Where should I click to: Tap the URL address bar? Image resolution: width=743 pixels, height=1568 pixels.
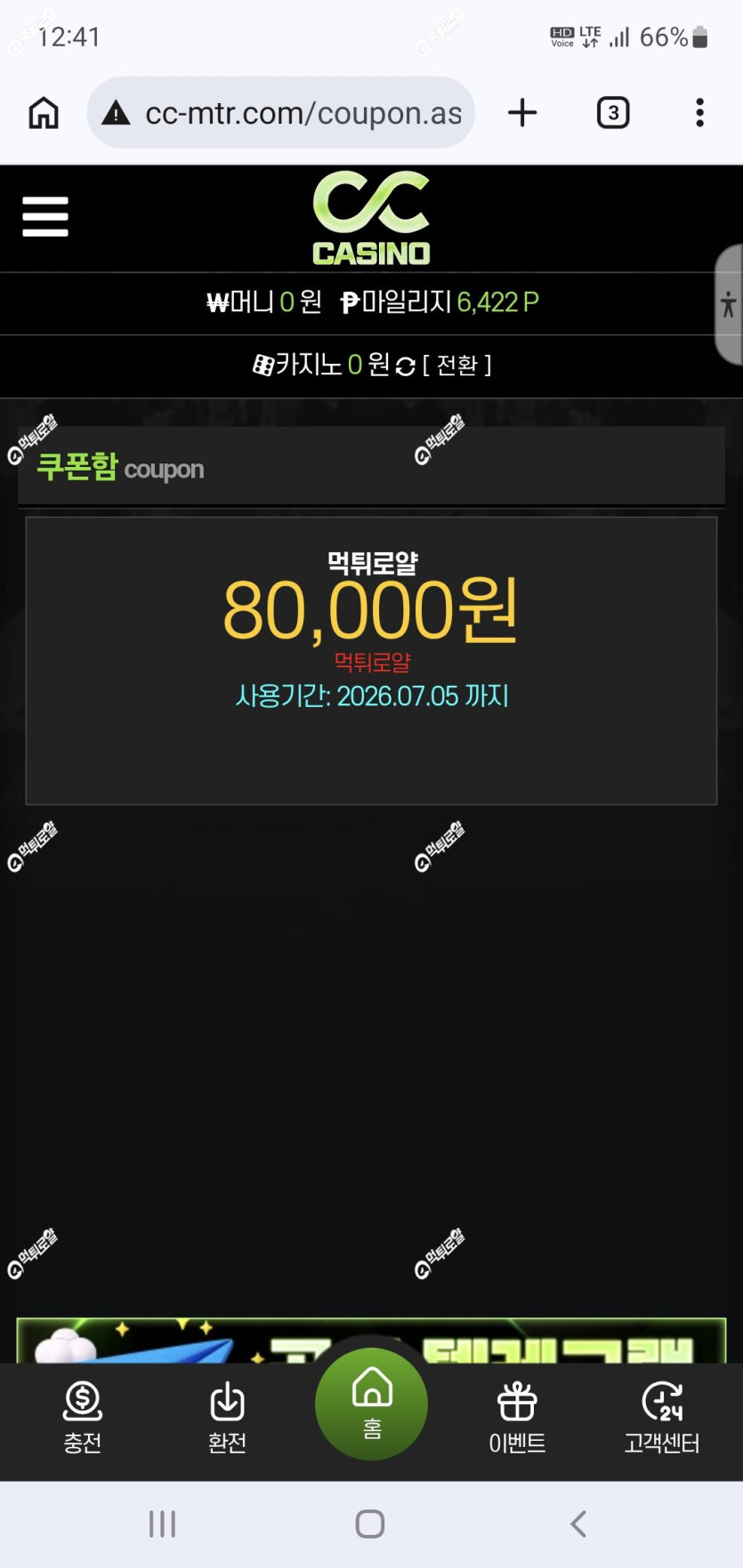coord(281,113)
